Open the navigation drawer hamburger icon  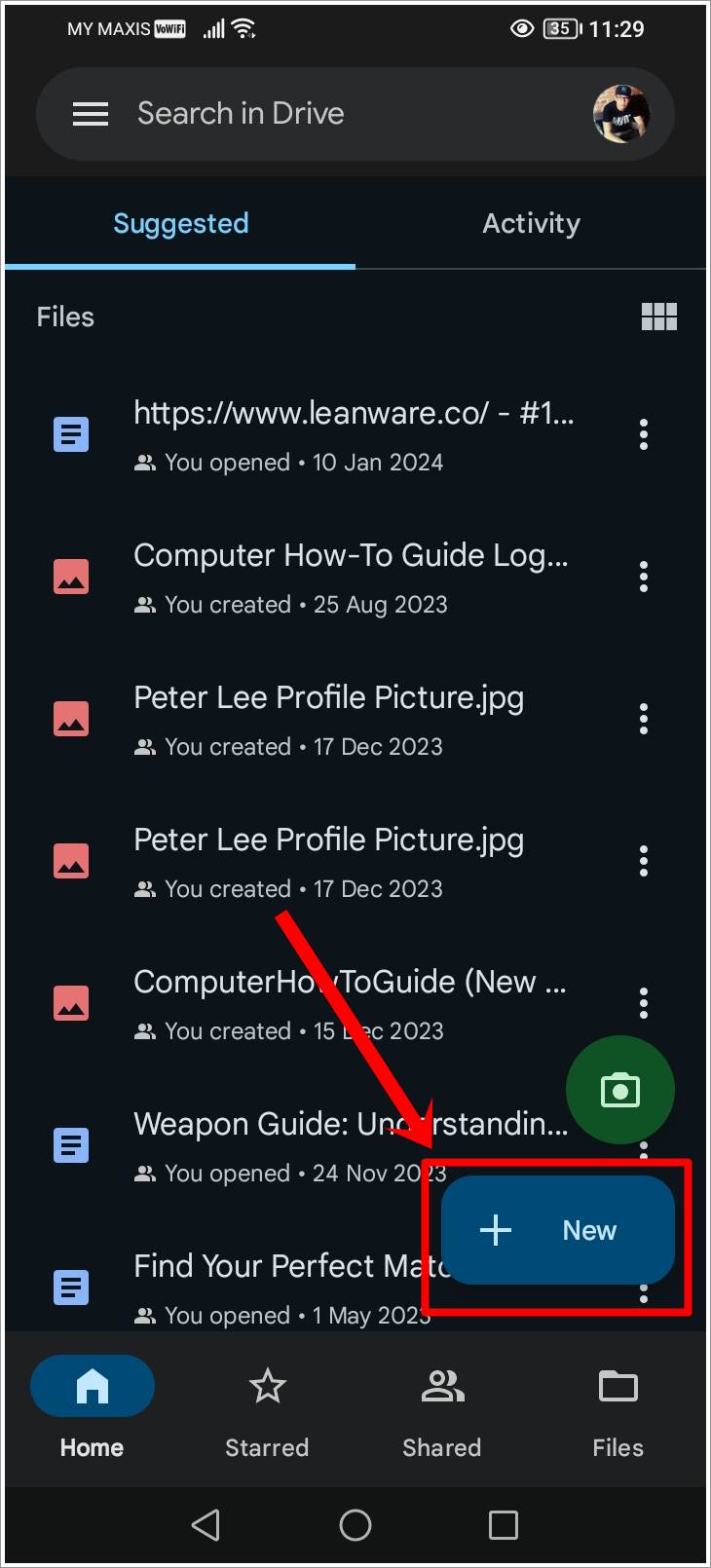[x=91, y=113]
